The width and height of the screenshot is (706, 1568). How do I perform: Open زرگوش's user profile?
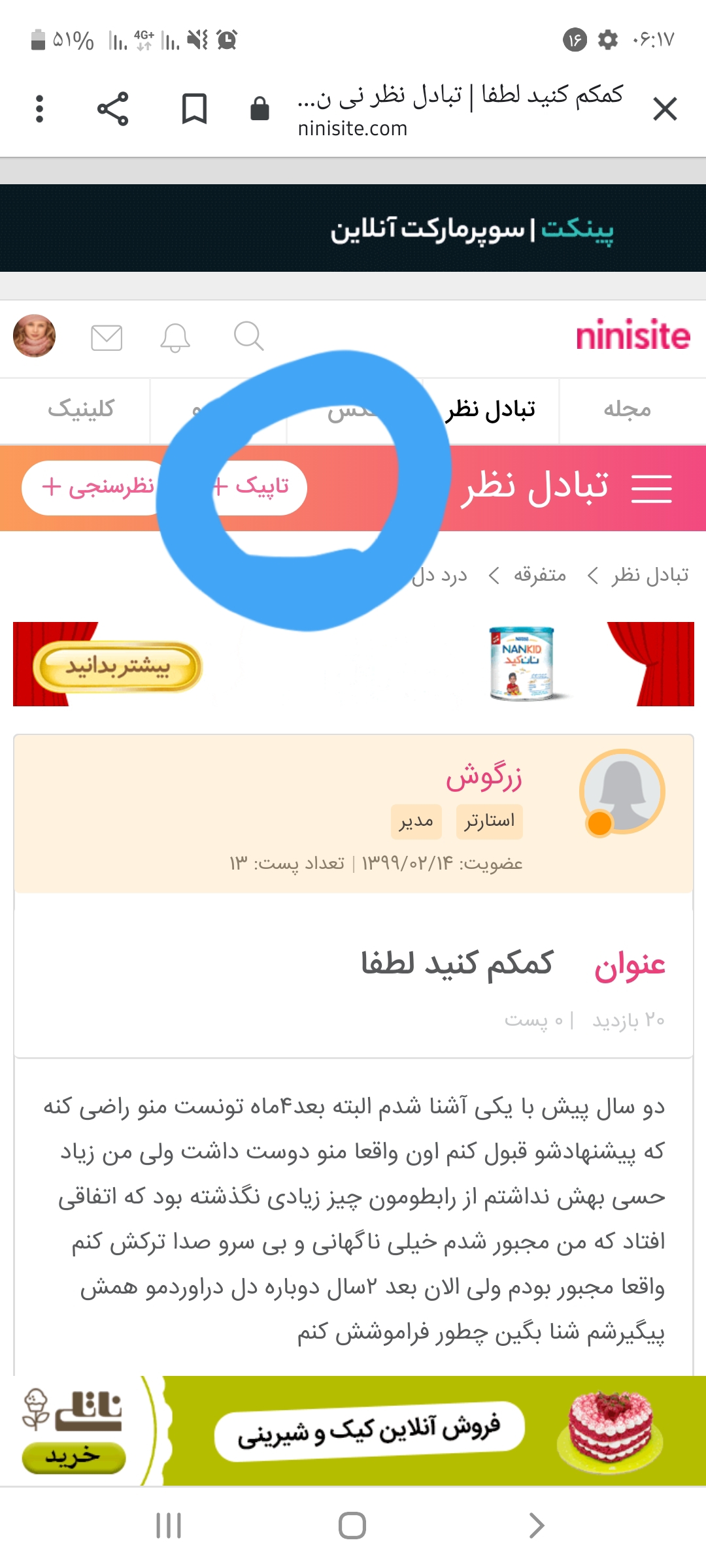tap(484, 777)
